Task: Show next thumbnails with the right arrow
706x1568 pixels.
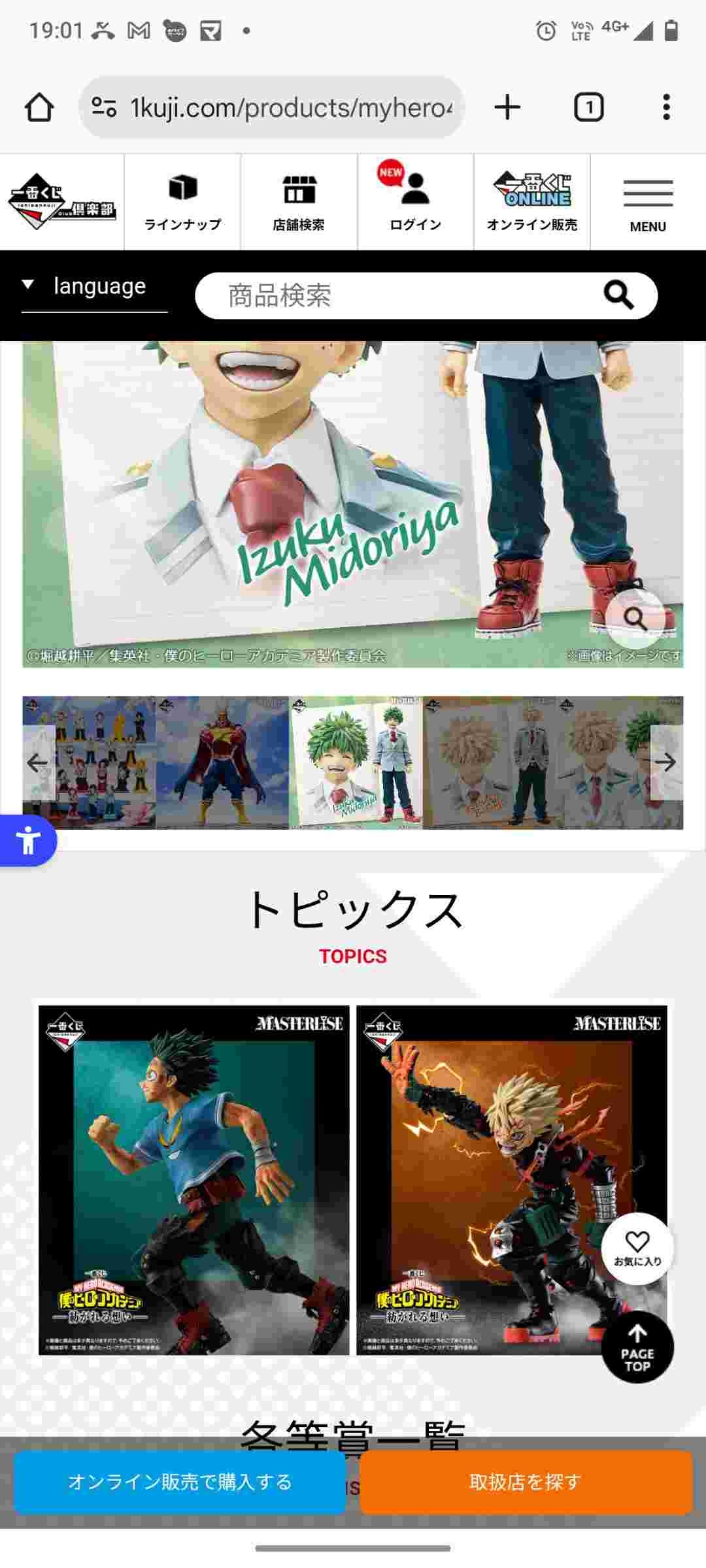Action: (665, 762)
